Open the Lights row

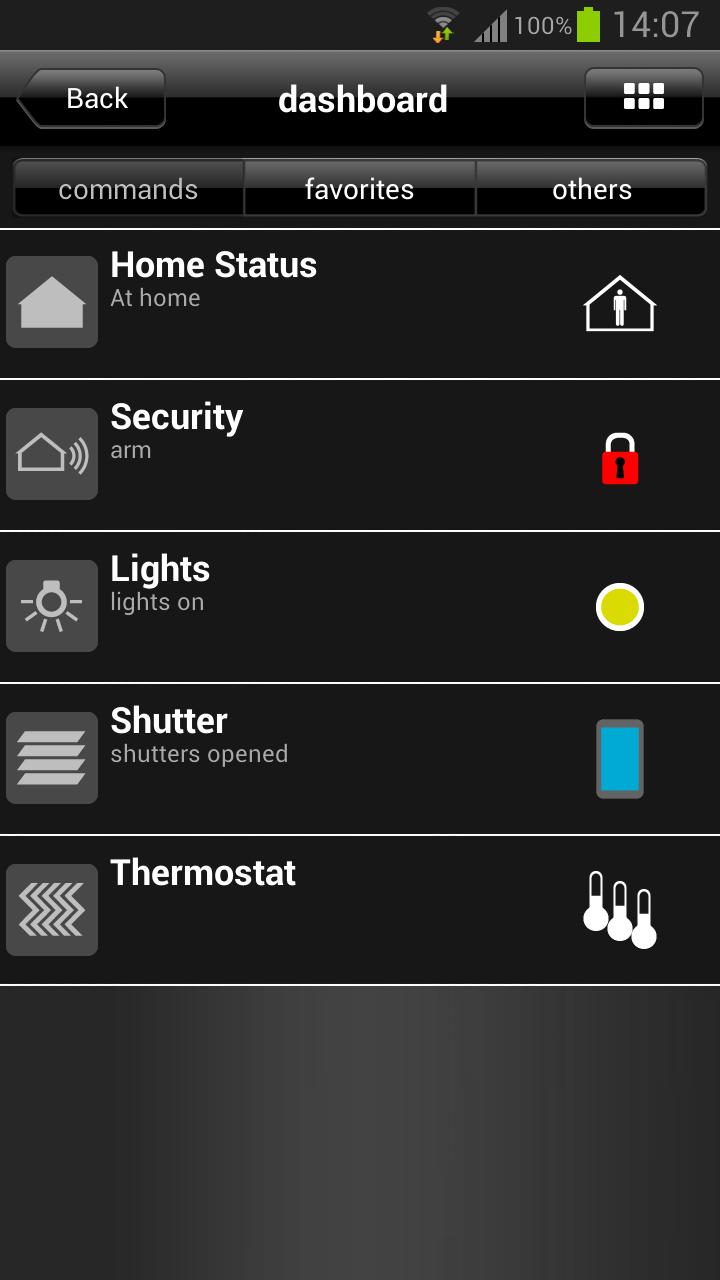point(300,607)
